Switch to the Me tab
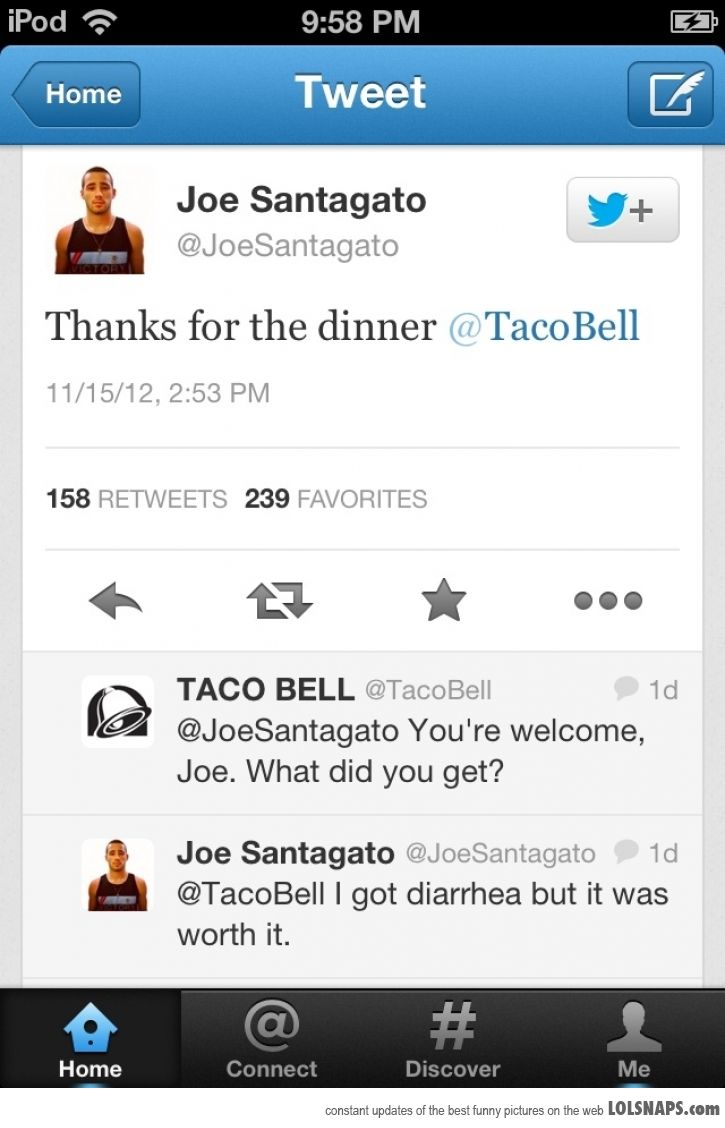 (x=634, y=1040)
